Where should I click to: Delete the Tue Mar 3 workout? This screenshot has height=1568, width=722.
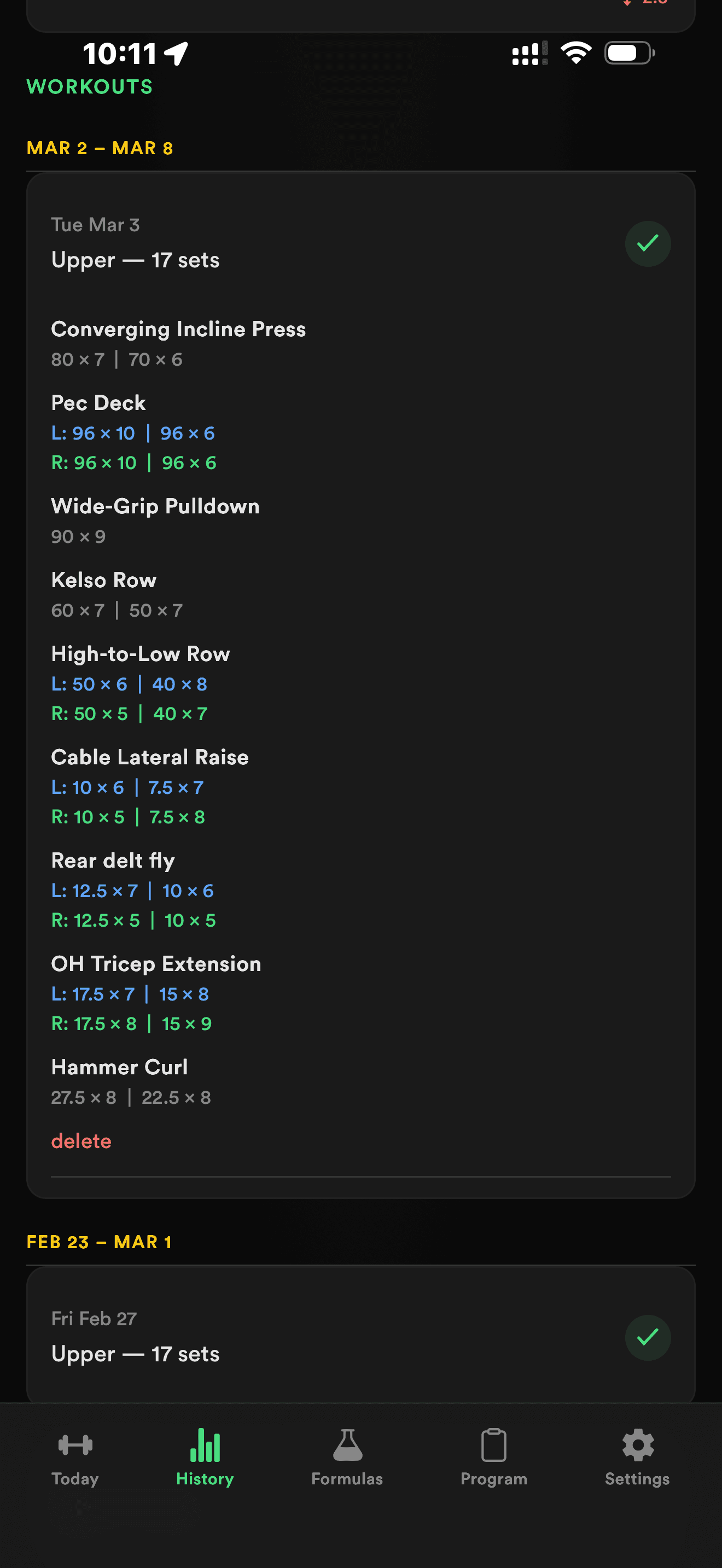coord(81,1142)
